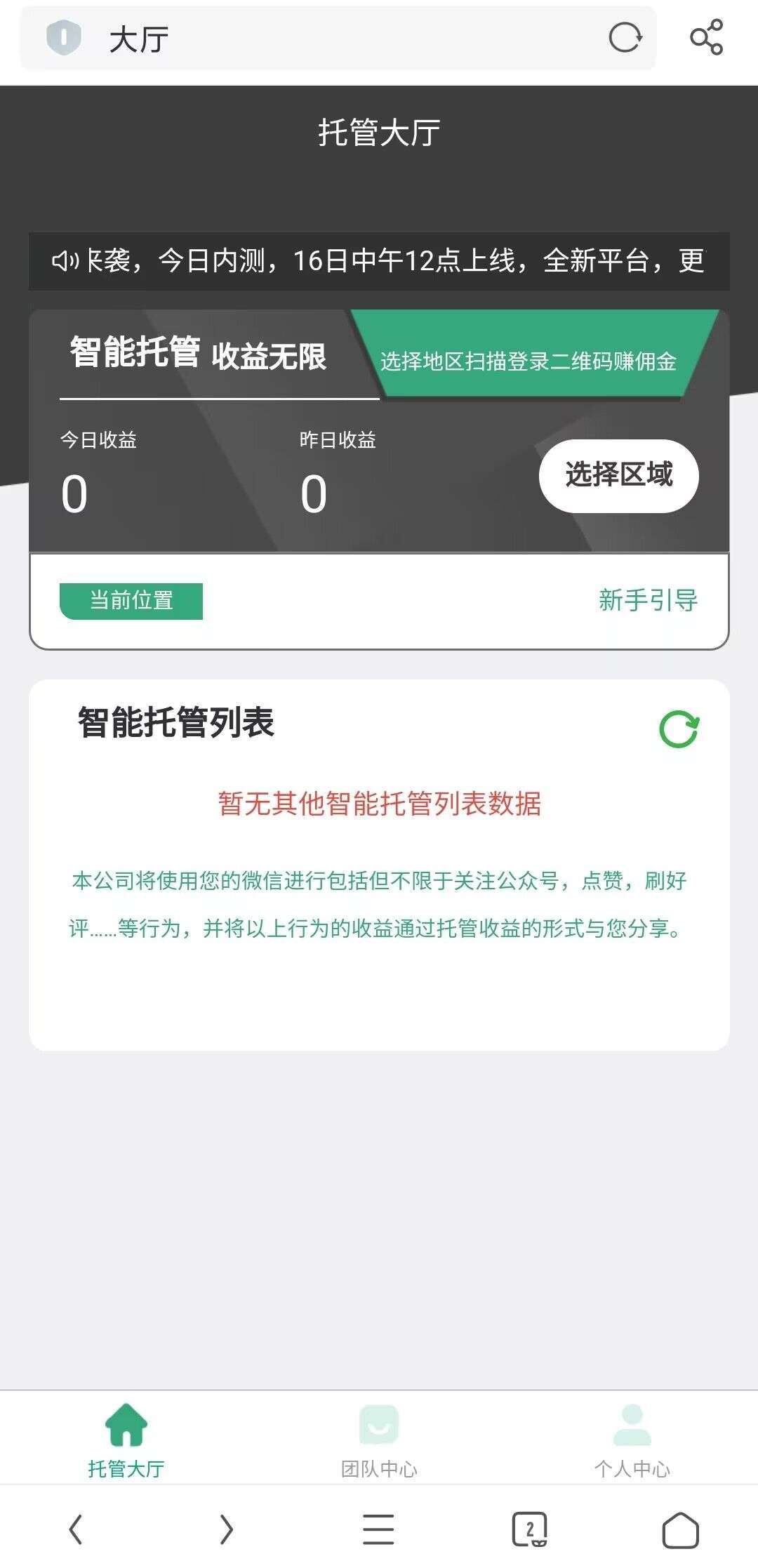Go forward in the browser
The width and height of the screenshot is (758, 1568).
(x=226, y=1529)
